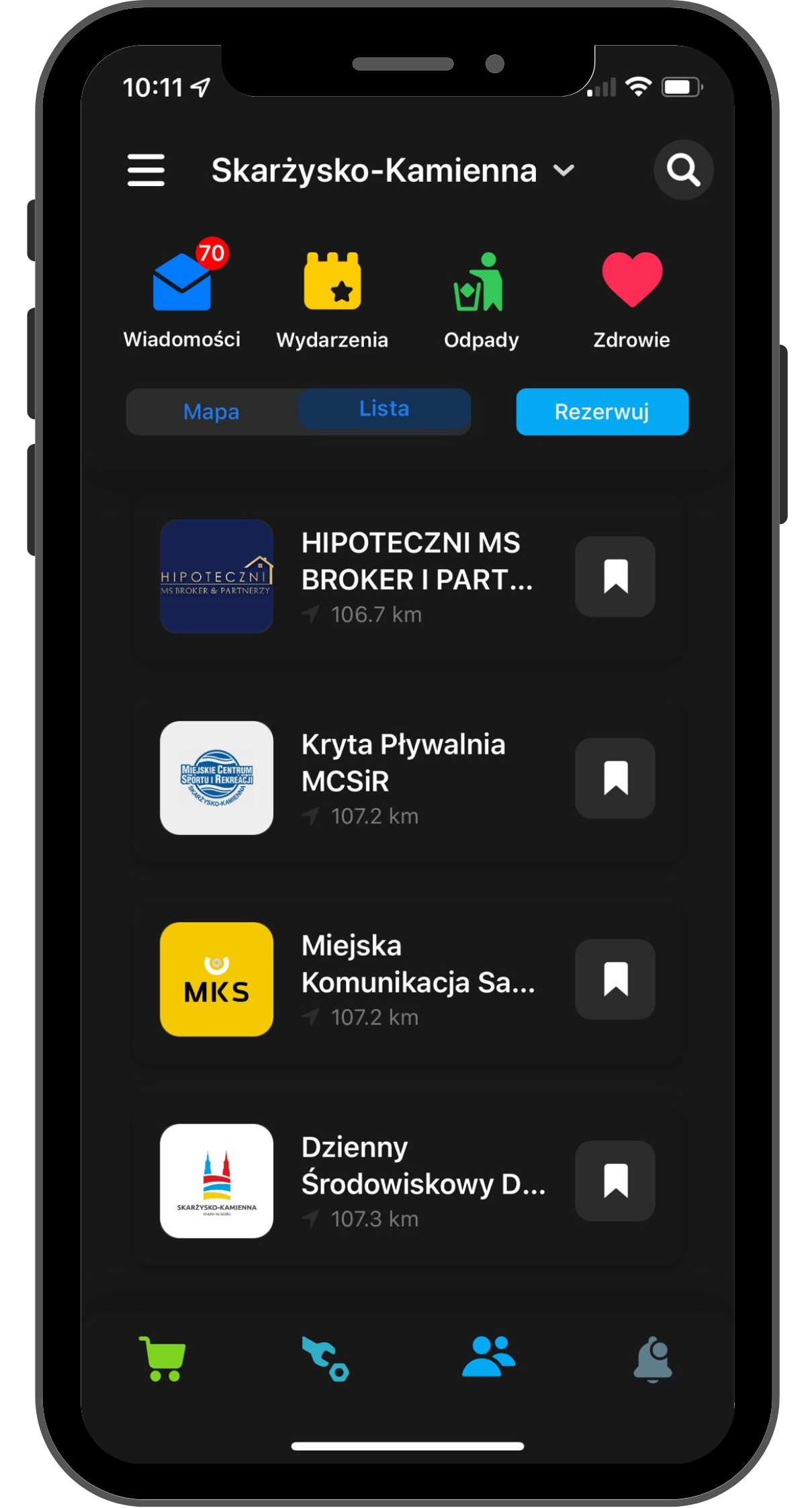Bookmark Miejska Komunikacja

pyautogui.click(x=615, y=979)
